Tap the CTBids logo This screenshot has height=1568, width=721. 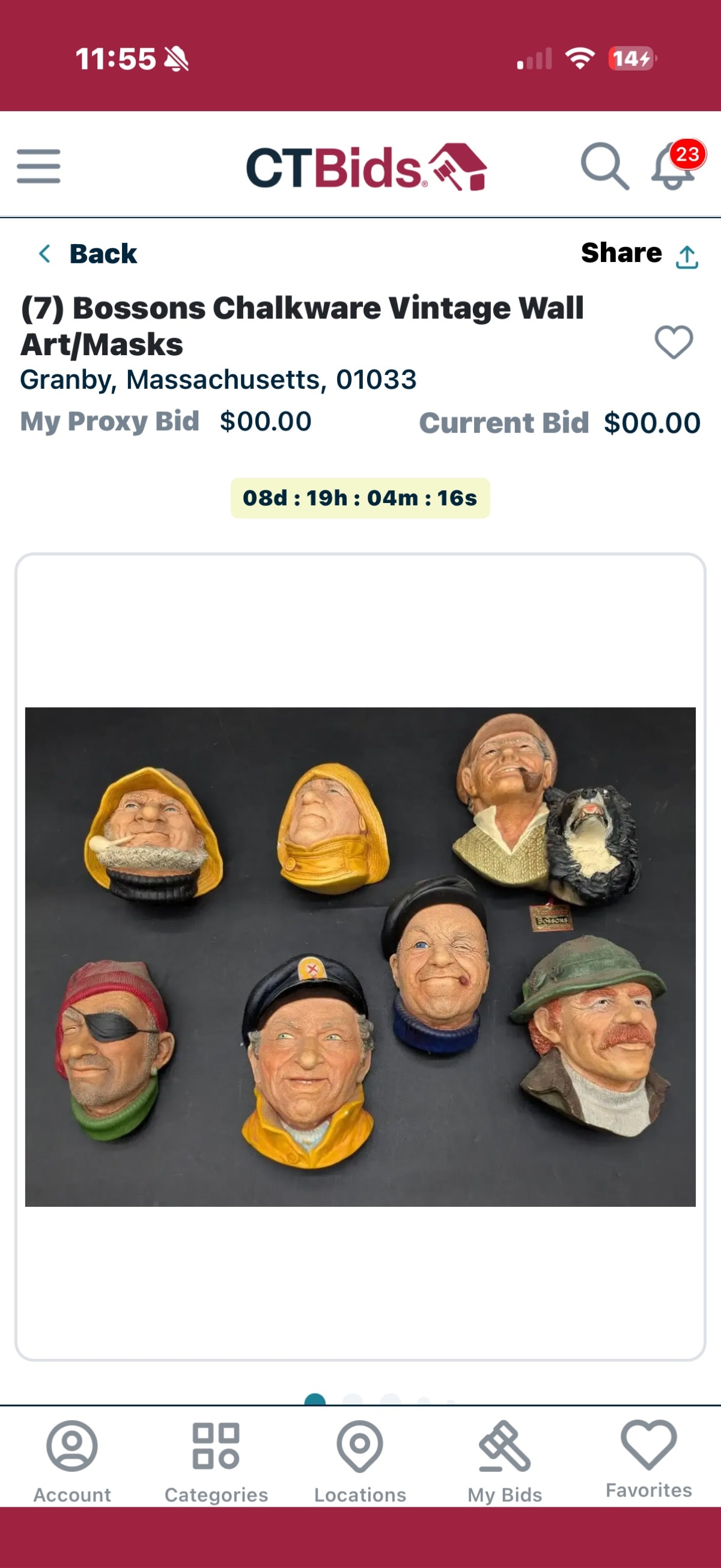click(x=366, y=166)
